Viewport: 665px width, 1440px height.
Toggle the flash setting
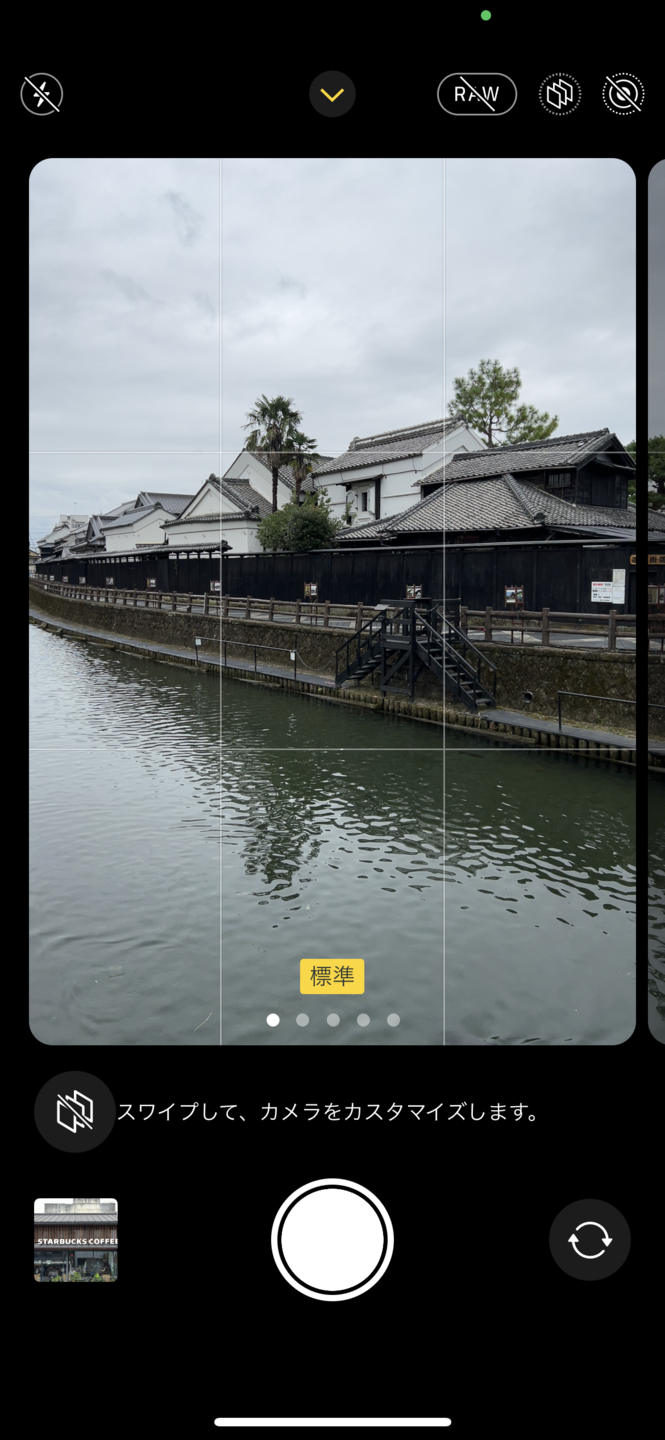42,95
